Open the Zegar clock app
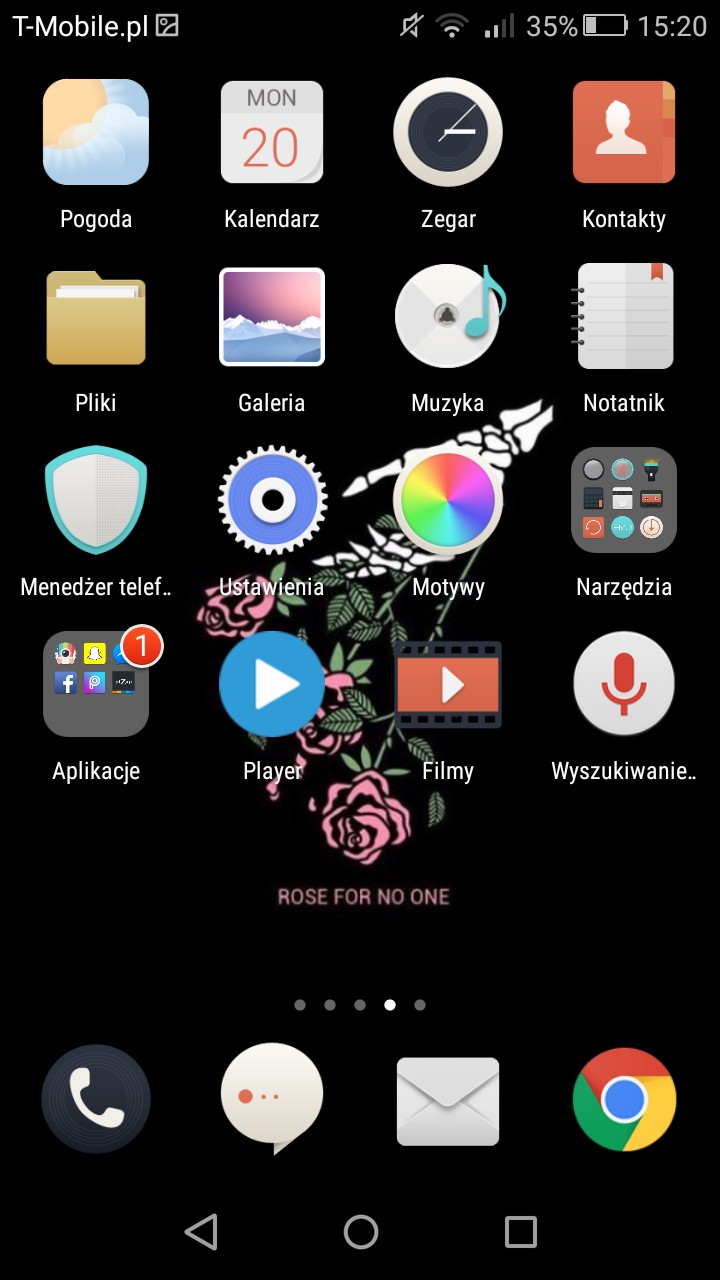 pyautogui.click(x=448, y=133)
